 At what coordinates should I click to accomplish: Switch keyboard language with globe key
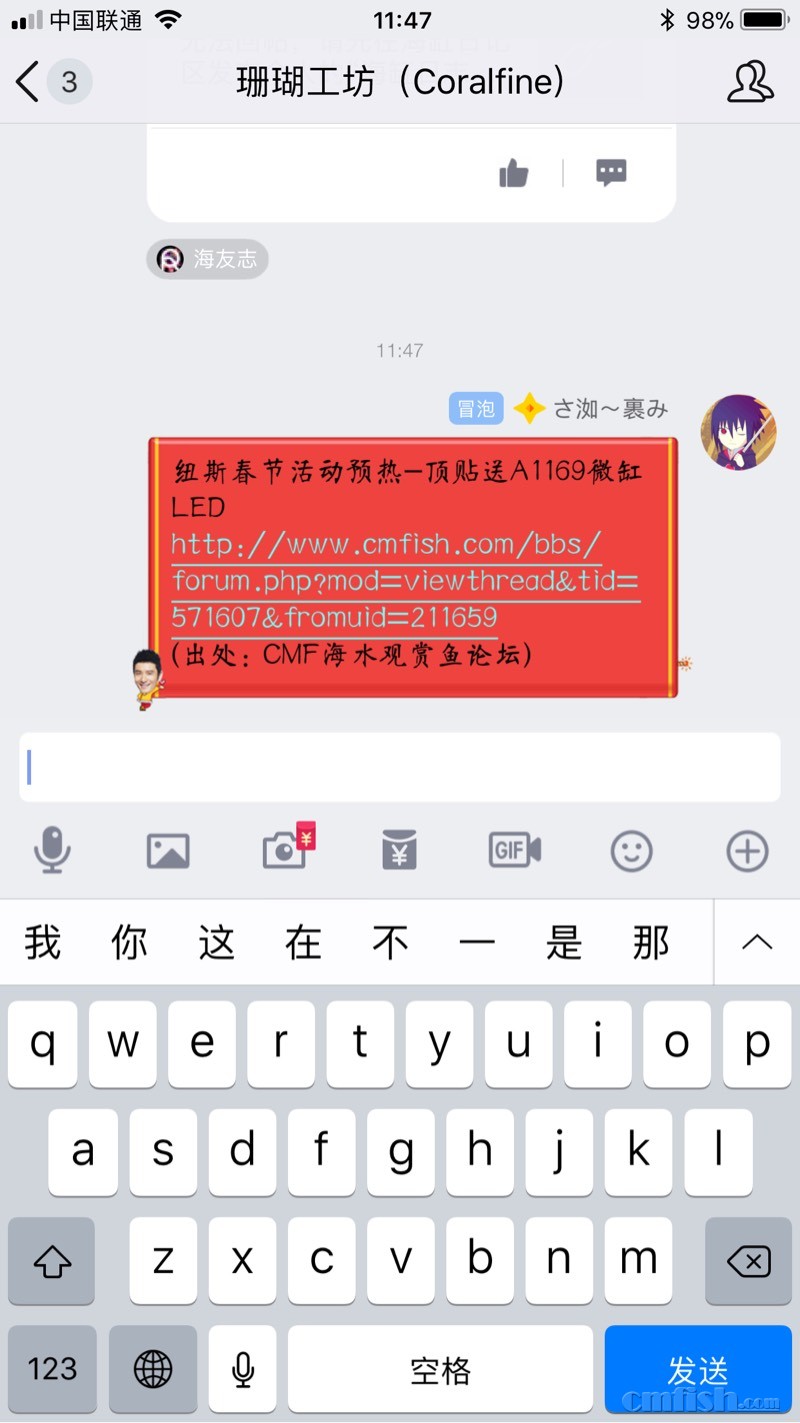152,1369
